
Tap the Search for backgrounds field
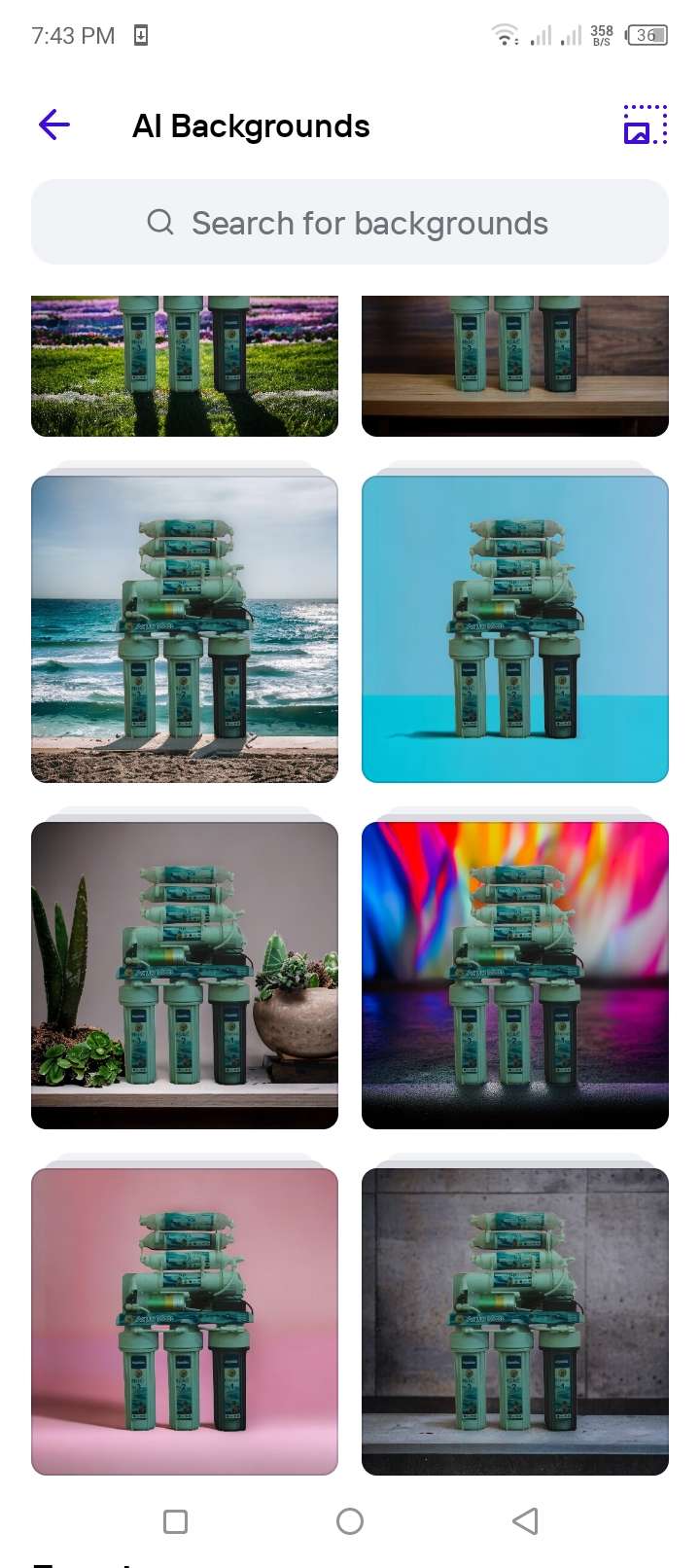[x=350, y=223]
